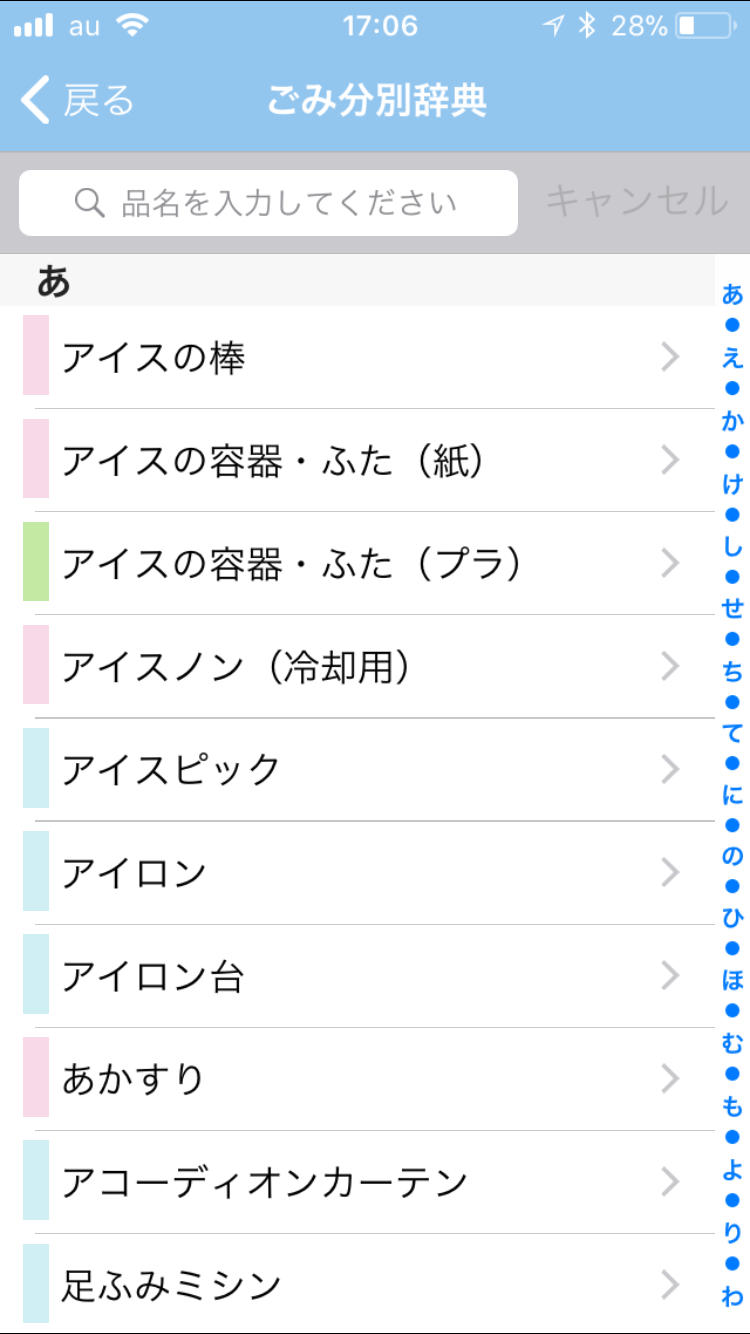
Task: Go back with the 戻る button
Action: (76, 101)
